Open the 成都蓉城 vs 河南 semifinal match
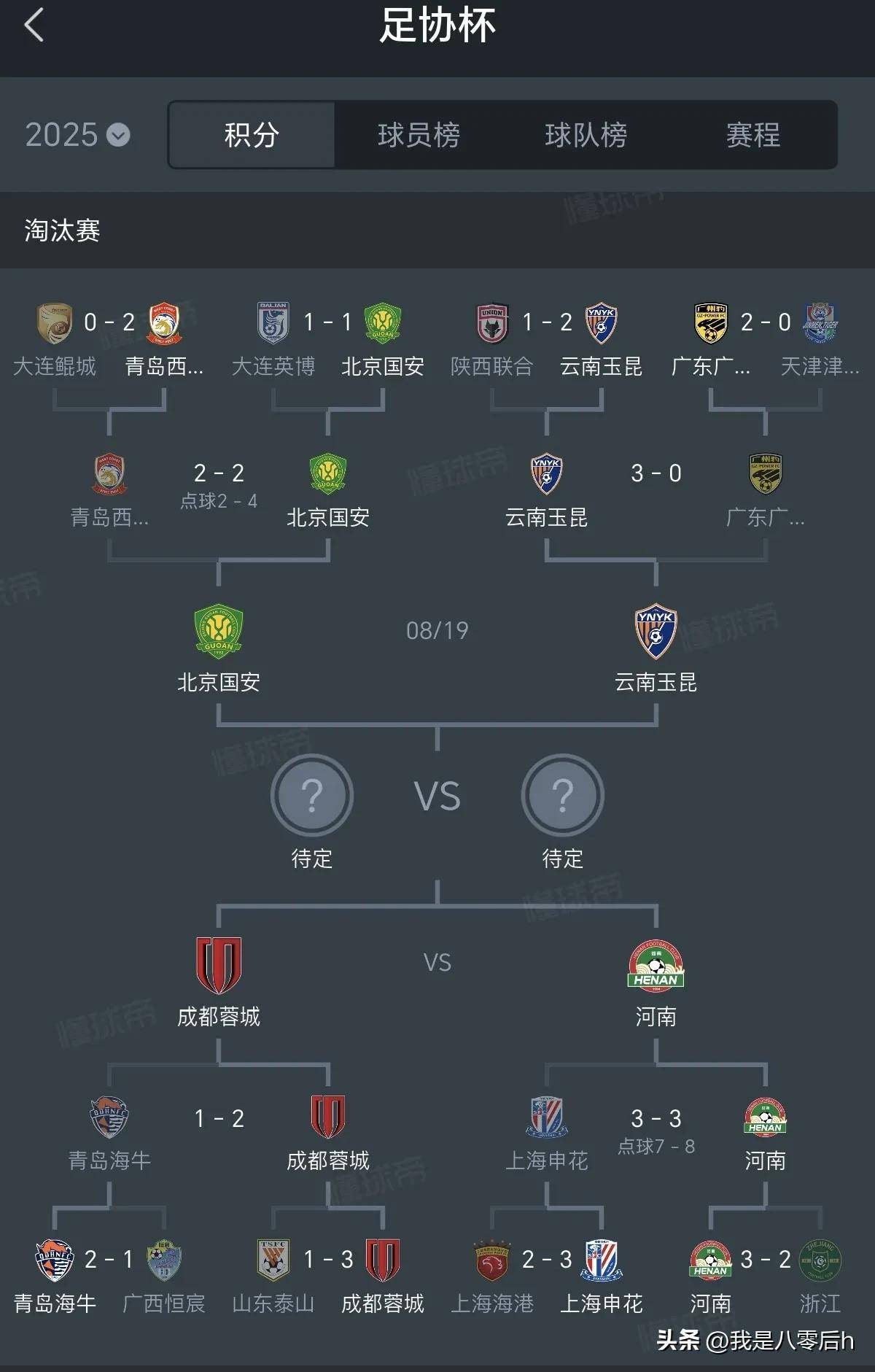This screenshot has width=875, height=1372. (437, 963)
